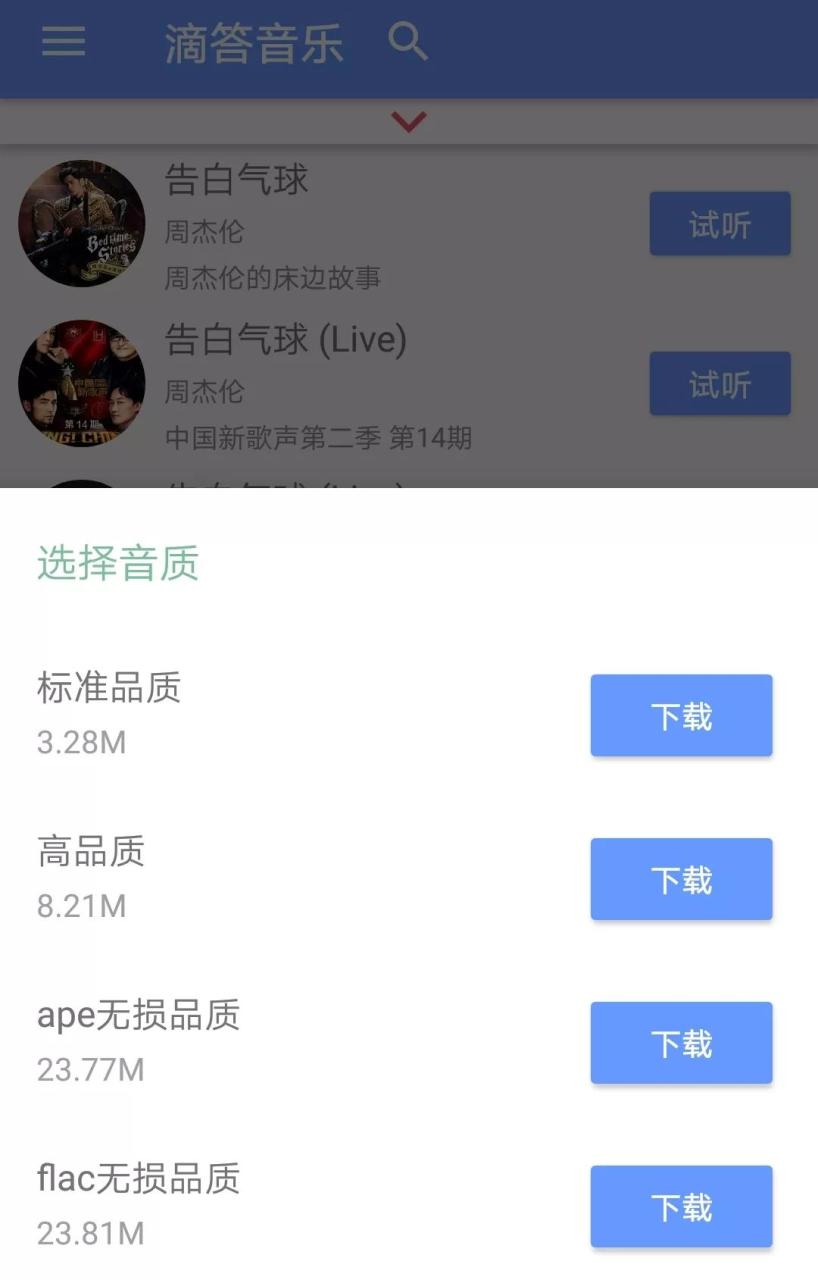
Task: Download the flac无损品质 lossless version
Action: click(681, 1206)
